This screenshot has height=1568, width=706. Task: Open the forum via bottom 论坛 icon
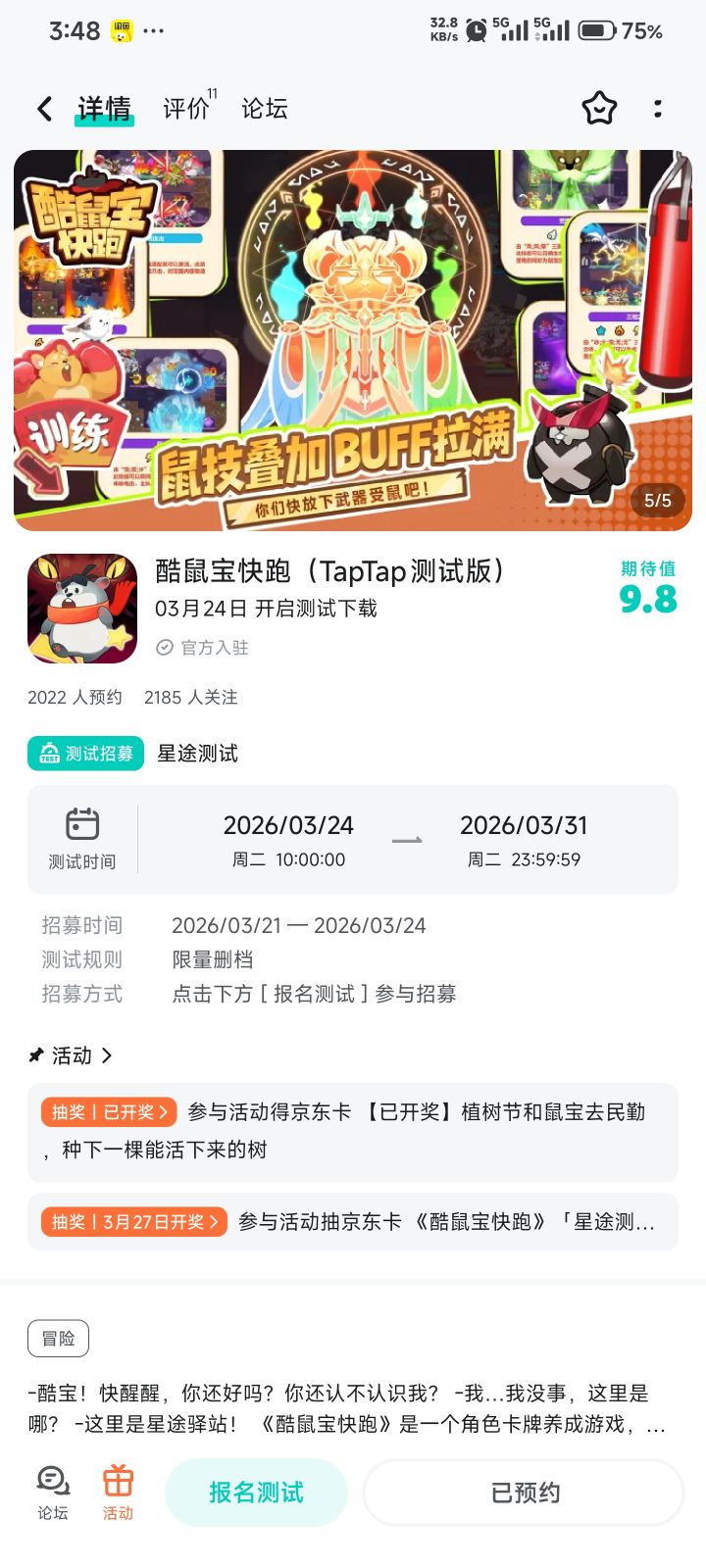[51, 1492]
